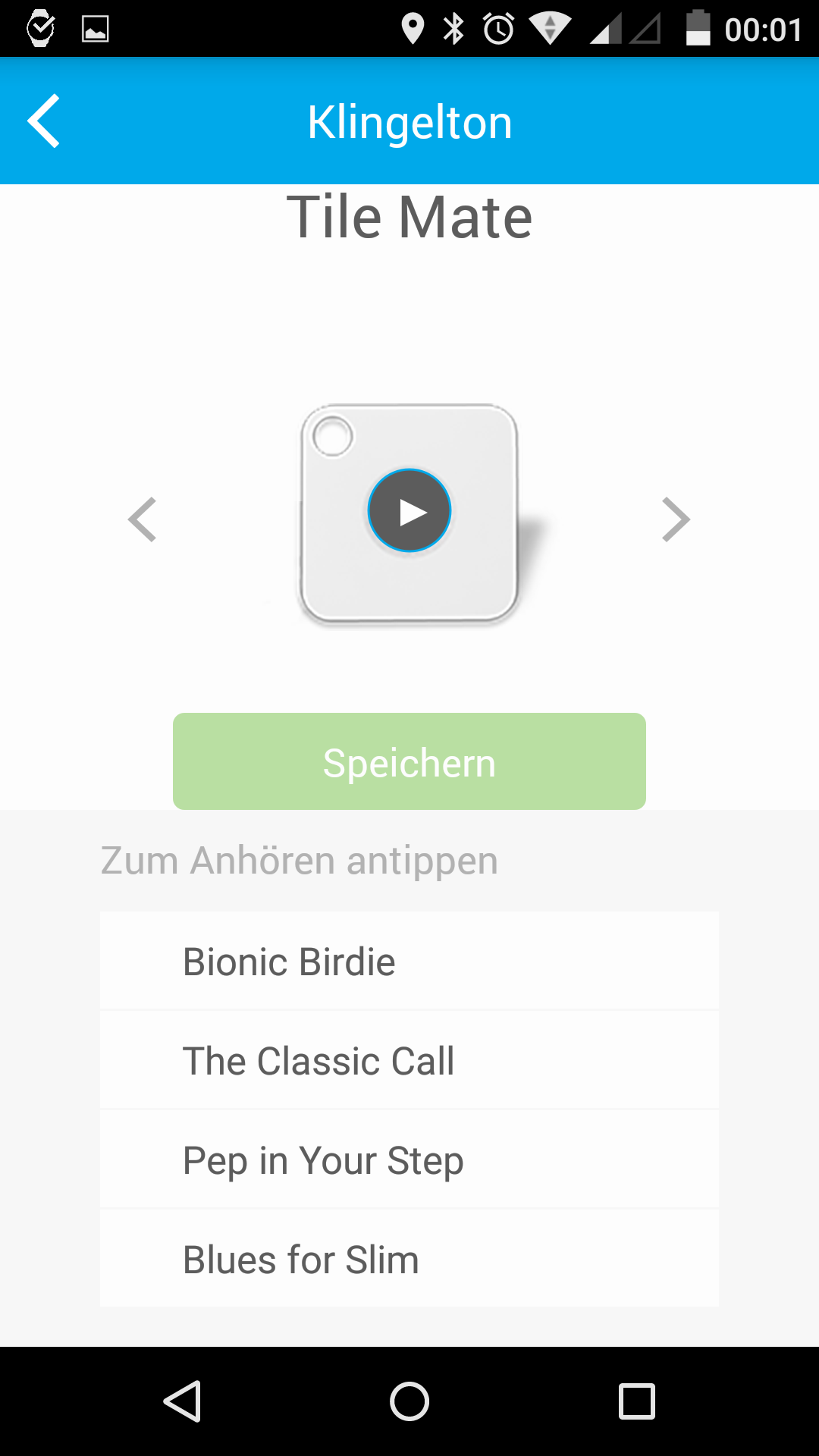819x1456 pixels.
Task: Show the previous Tile with left chevron
Action: 143,519
